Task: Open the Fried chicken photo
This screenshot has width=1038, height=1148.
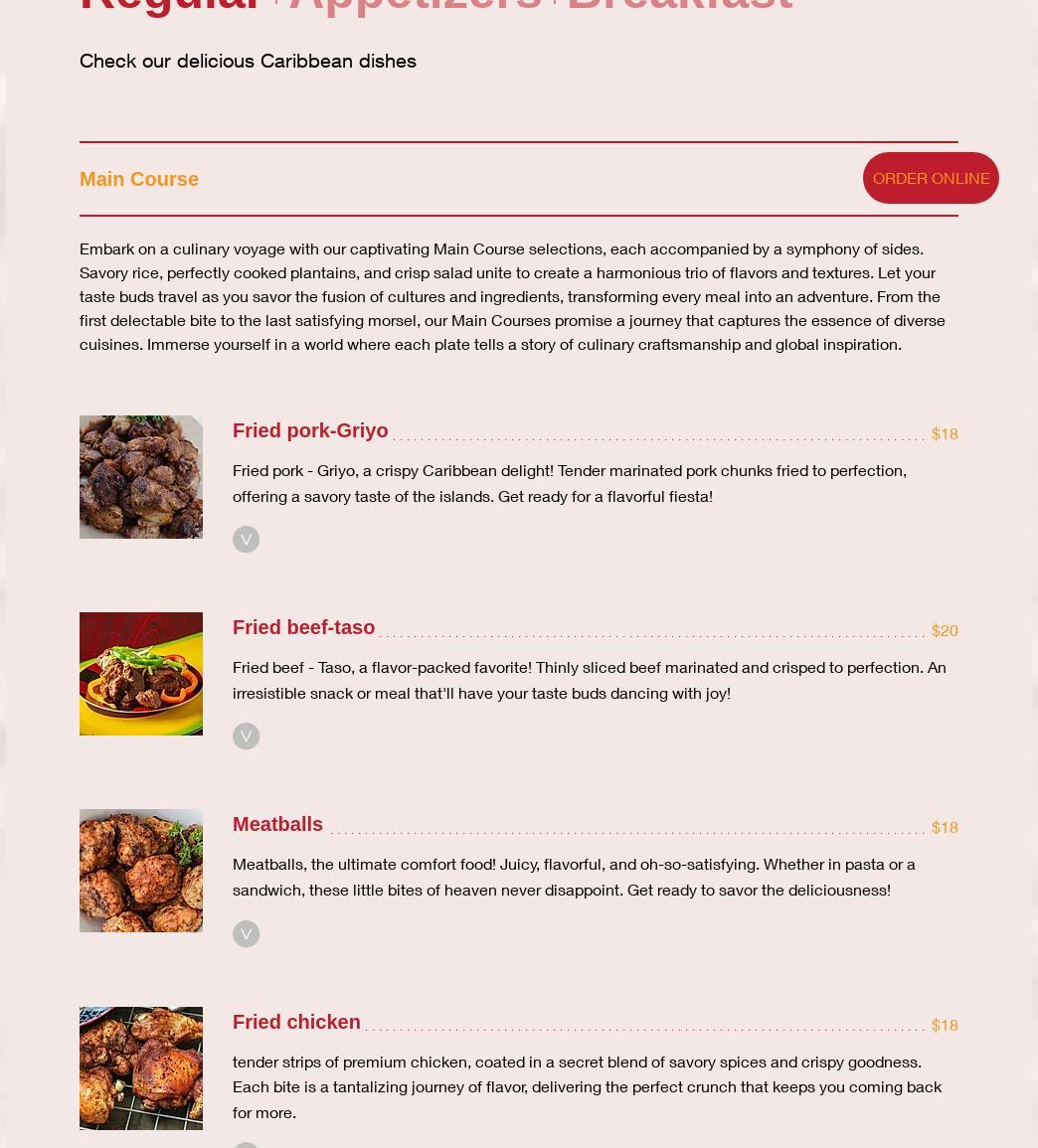Action: [141, 1068]
